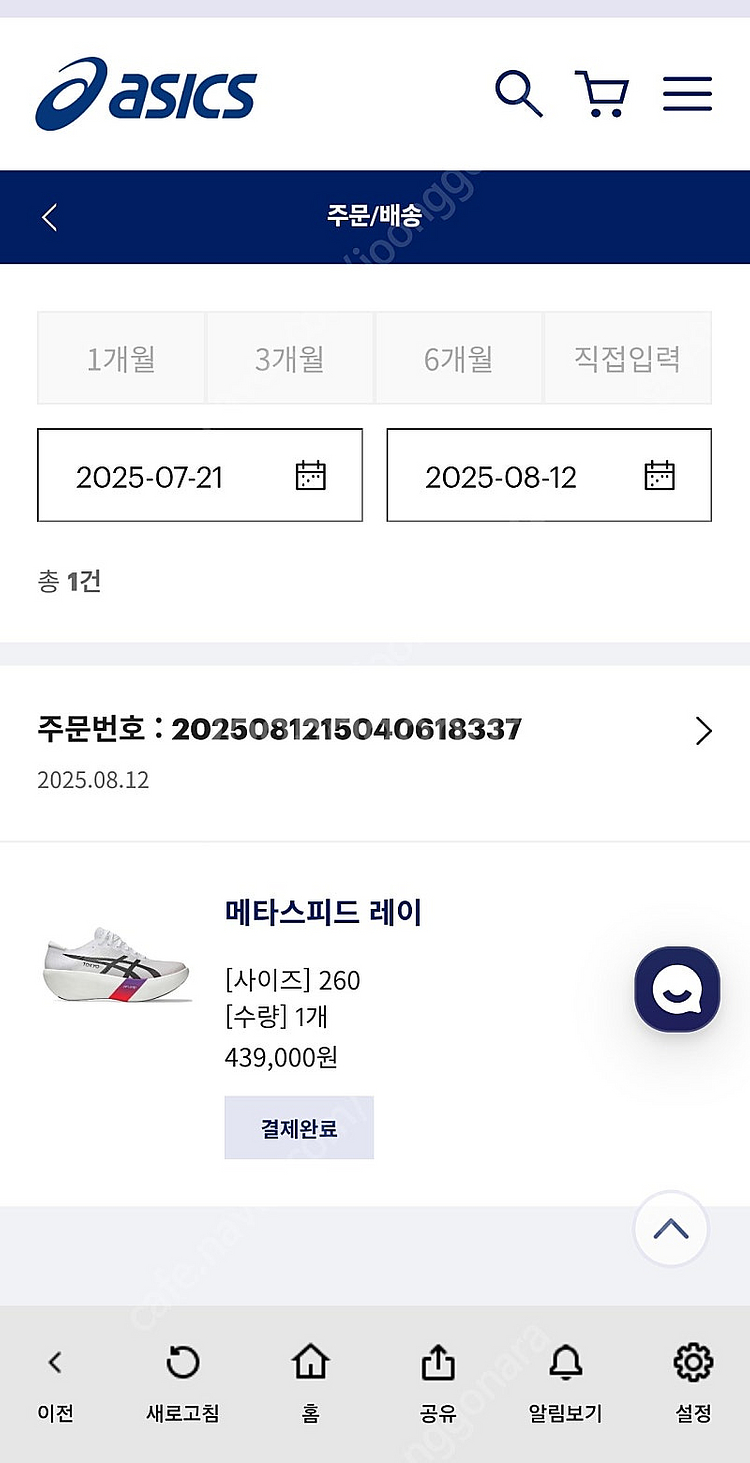Tap the 메타스피드 레이 product name
Viewport: 750px width, 1463px height.
323,913
